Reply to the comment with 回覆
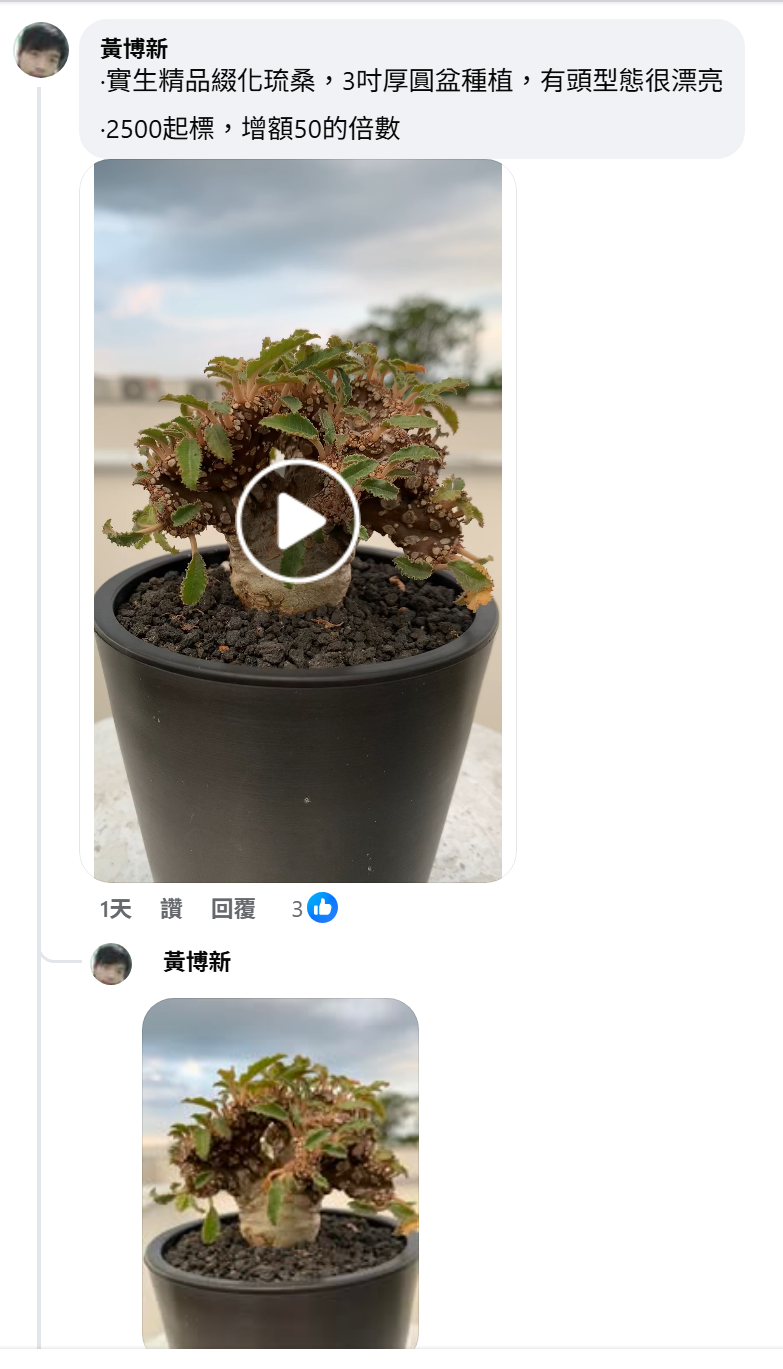The width and height of the screenshot is (783, 1369). [233, 909]
